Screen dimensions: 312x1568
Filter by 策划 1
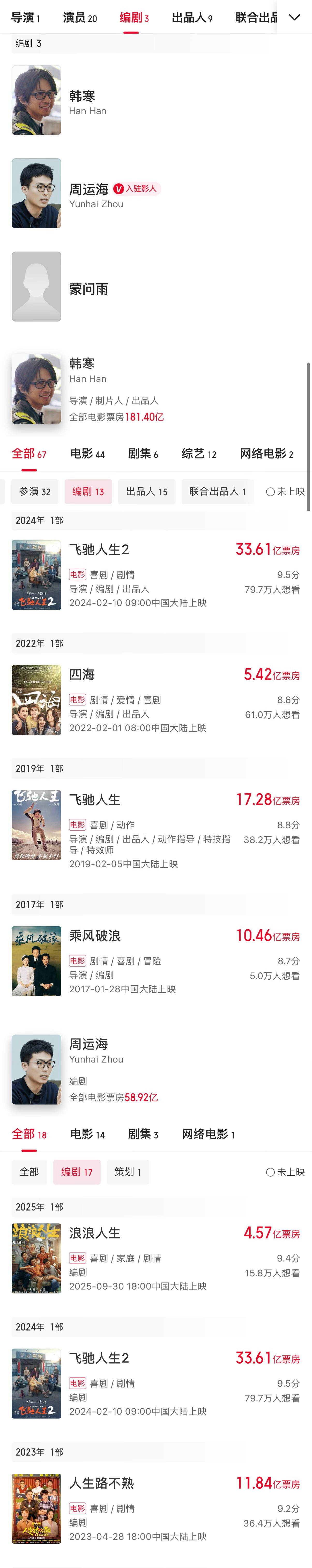coord(128,1172)
